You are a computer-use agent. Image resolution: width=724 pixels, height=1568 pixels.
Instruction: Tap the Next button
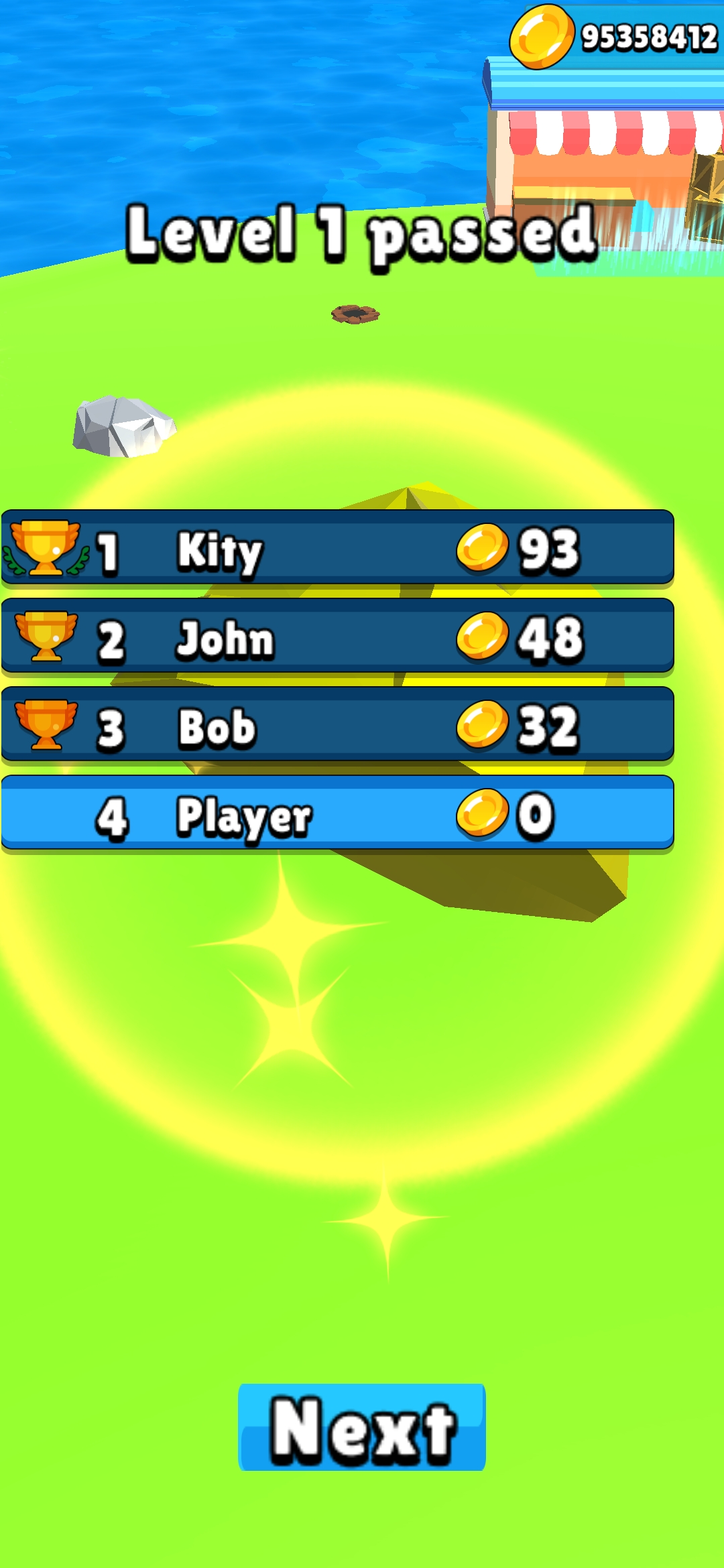click(x=362, y=1427)
